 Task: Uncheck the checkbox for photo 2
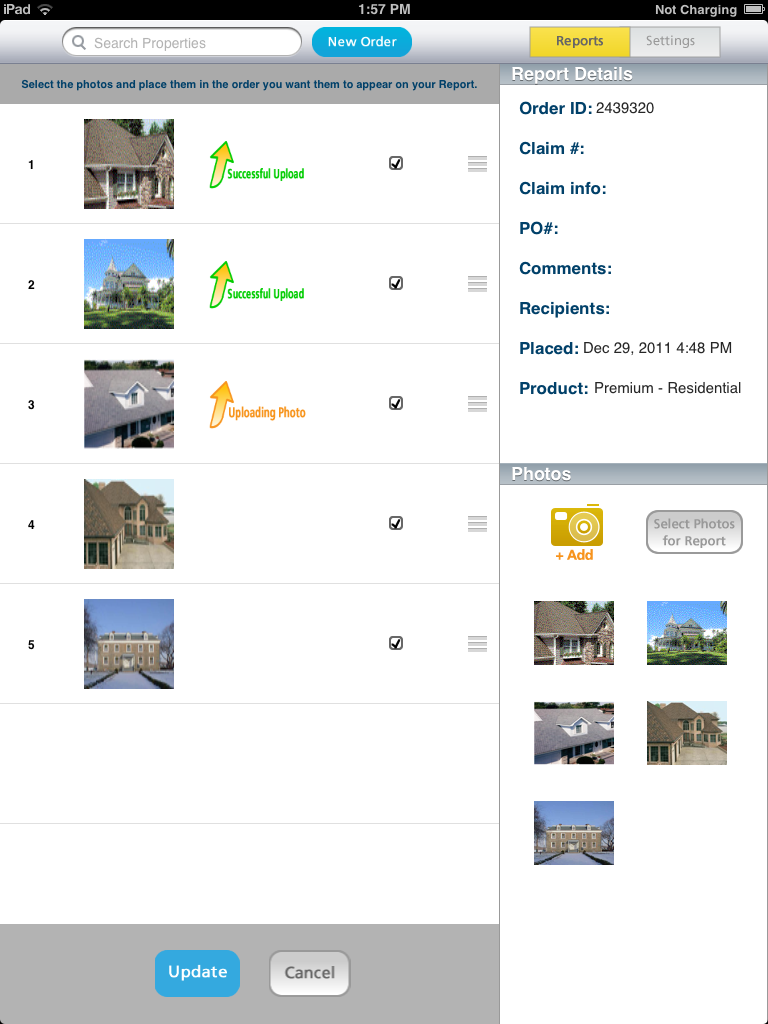[x=396, y=283]
